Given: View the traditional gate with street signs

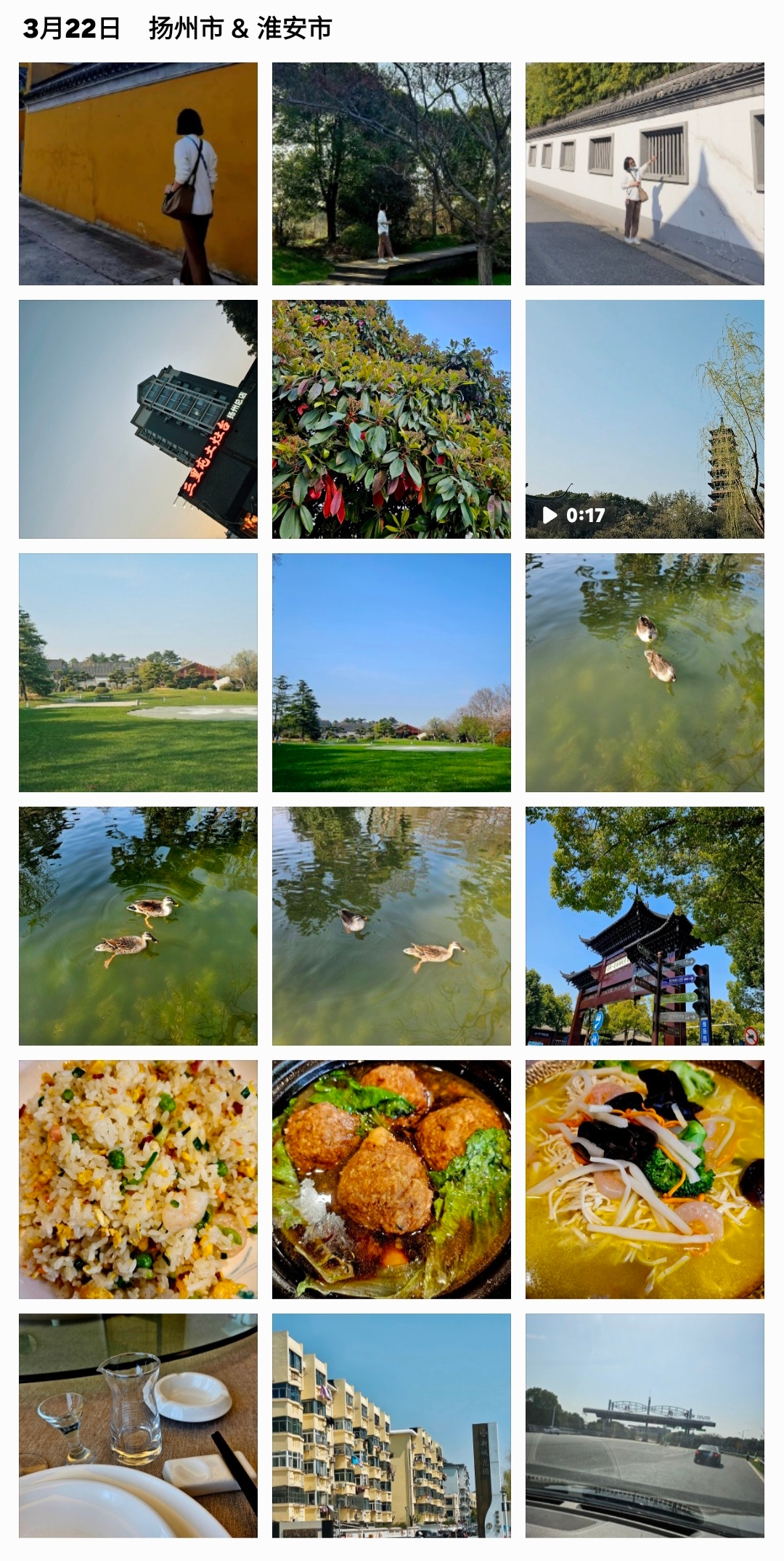Looking at the screenshot, I should tap(645, 926).
